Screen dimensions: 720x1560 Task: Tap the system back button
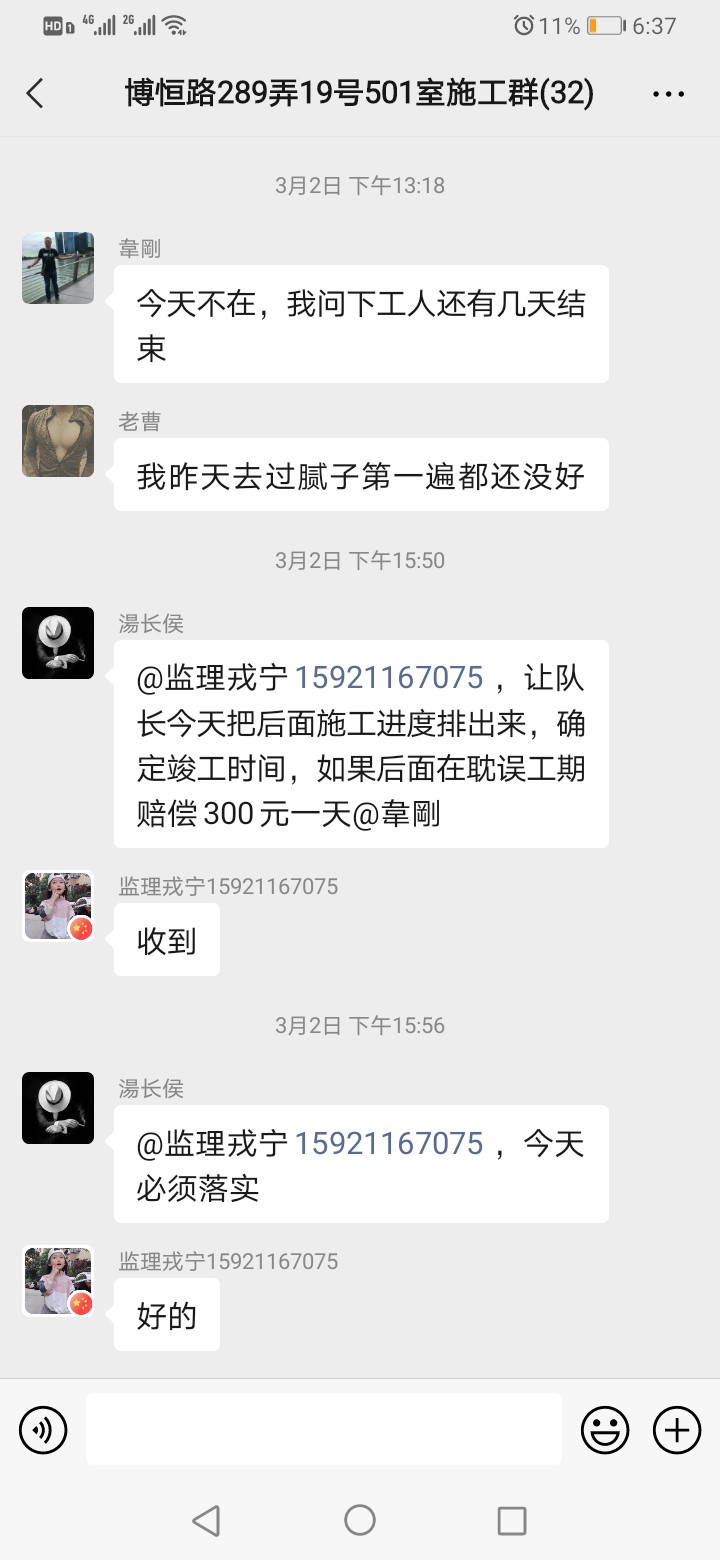point(206,1520)
